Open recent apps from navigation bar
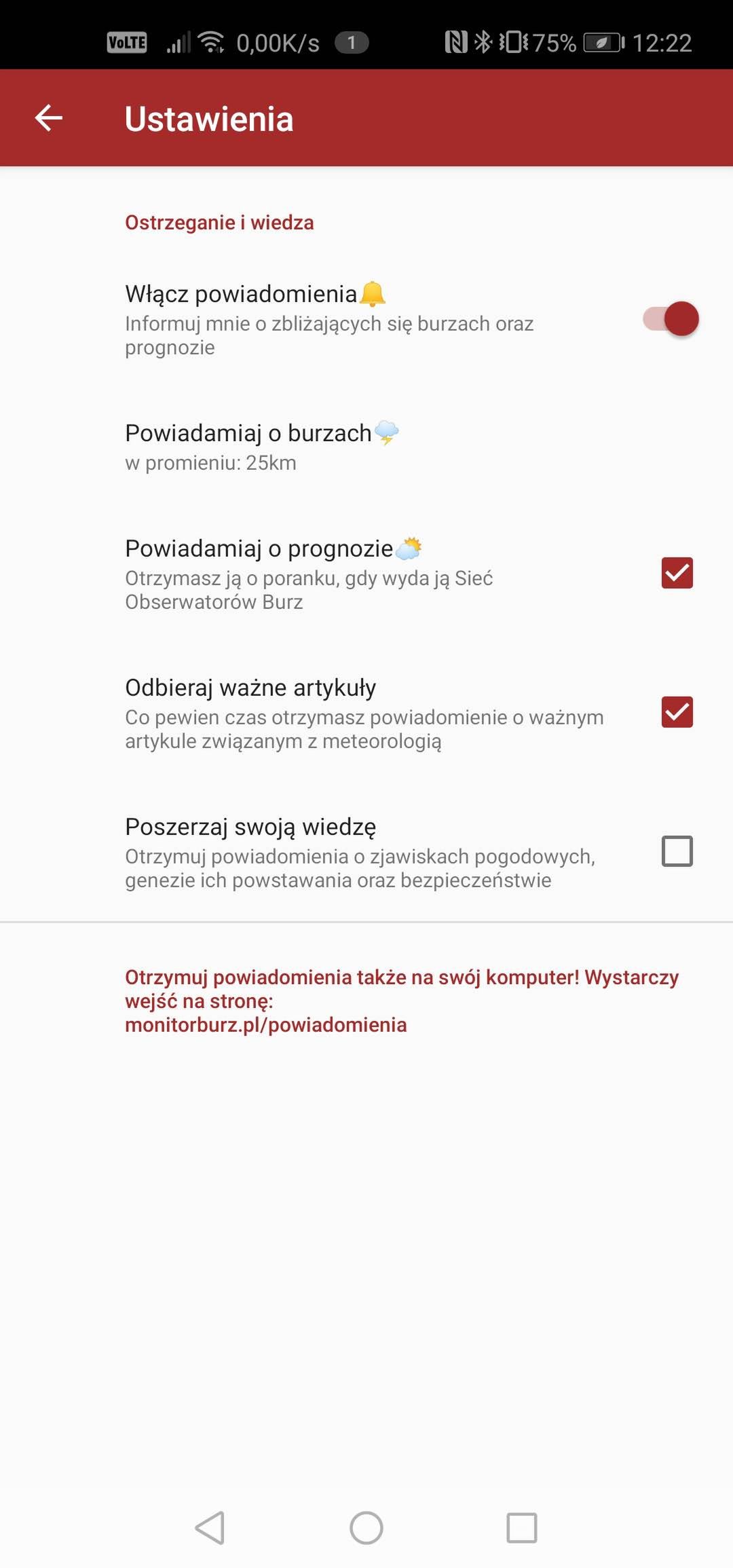Image resolution: width=733 pixels, height=1568 pixels. click(x=522, y=1528)
